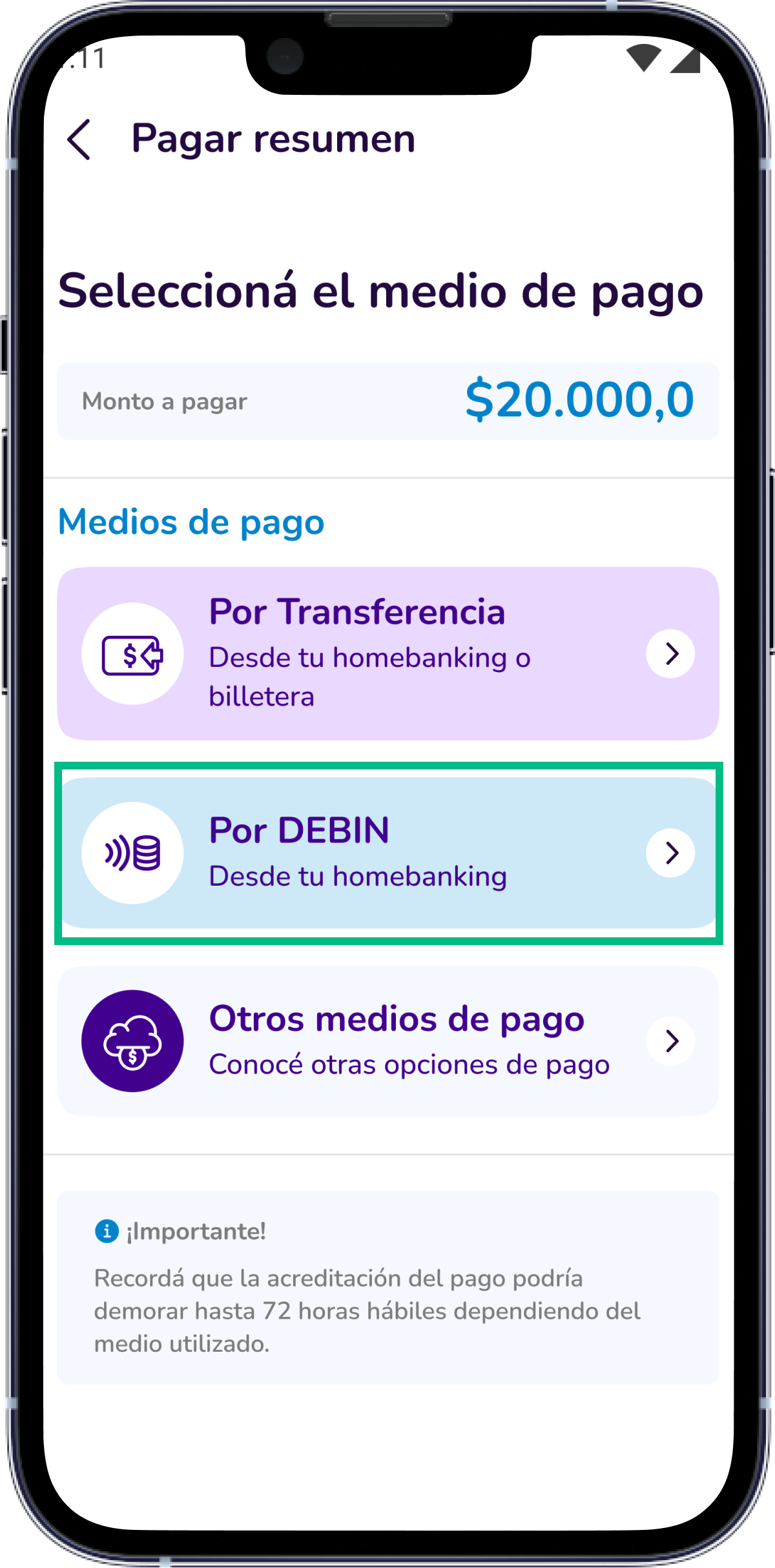775x1568 pixels.
Task: Go back from Pagar resumen
Action: (79, 139)
